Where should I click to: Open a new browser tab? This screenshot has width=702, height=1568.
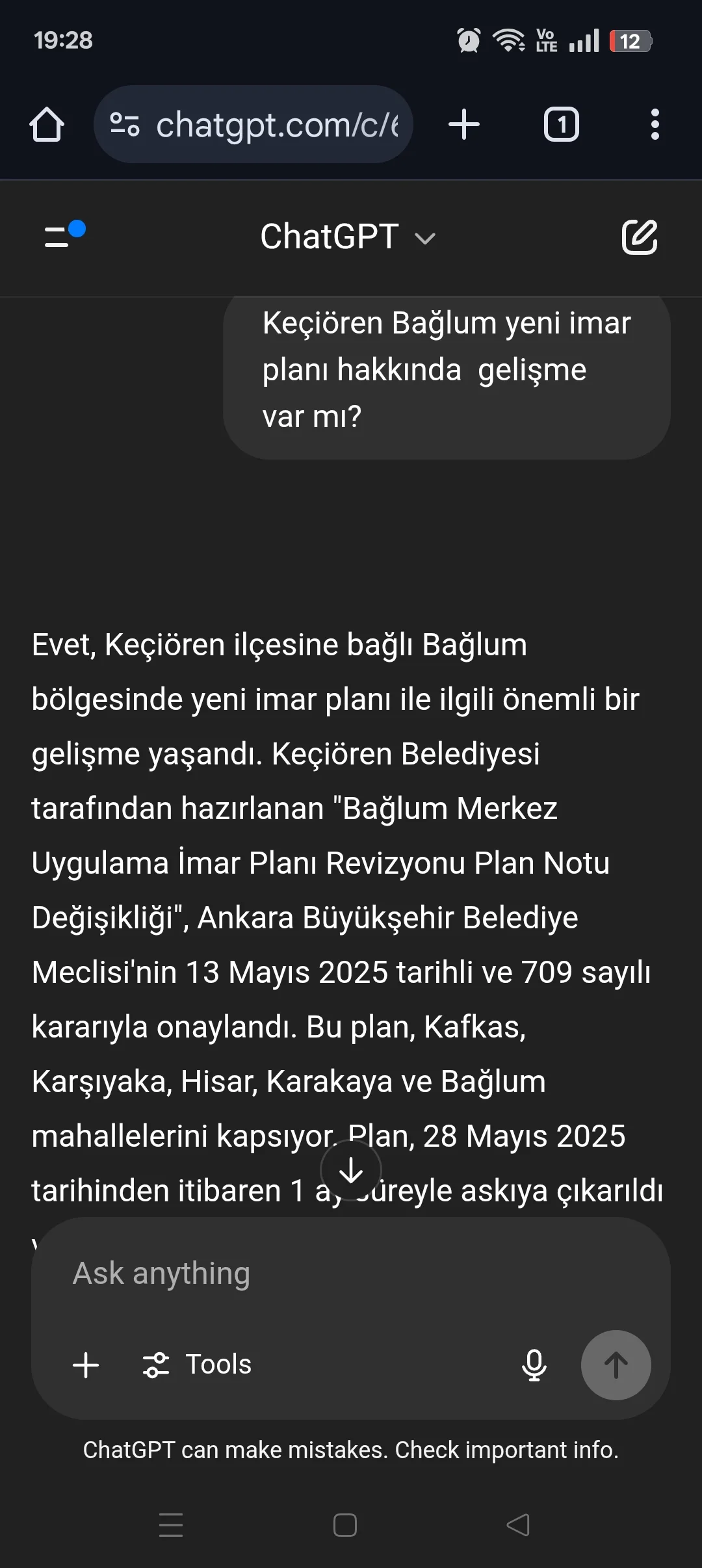[464, 124]
